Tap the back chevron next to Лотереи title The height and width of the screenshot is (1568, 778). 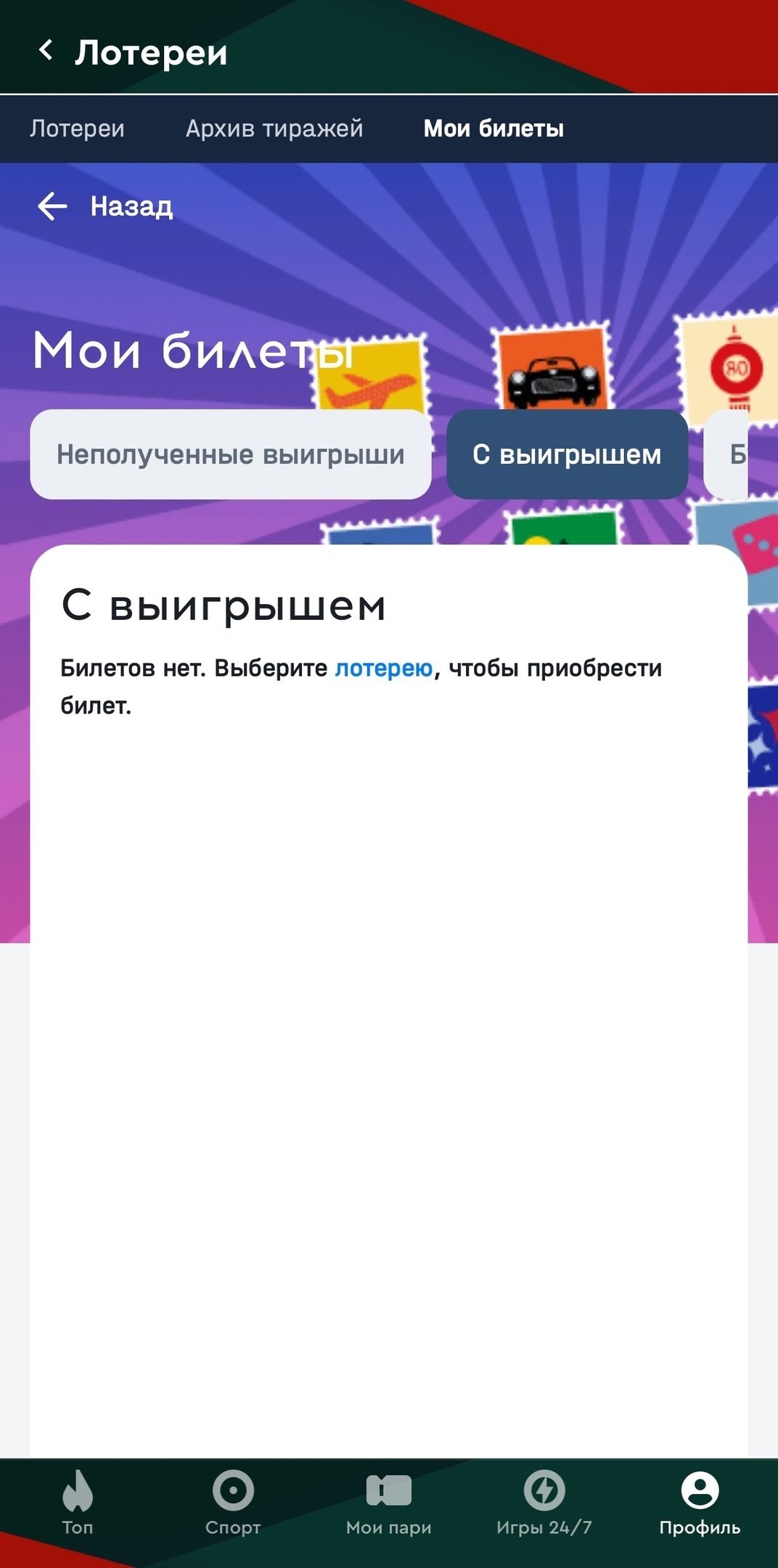click(x=46, y=51)
